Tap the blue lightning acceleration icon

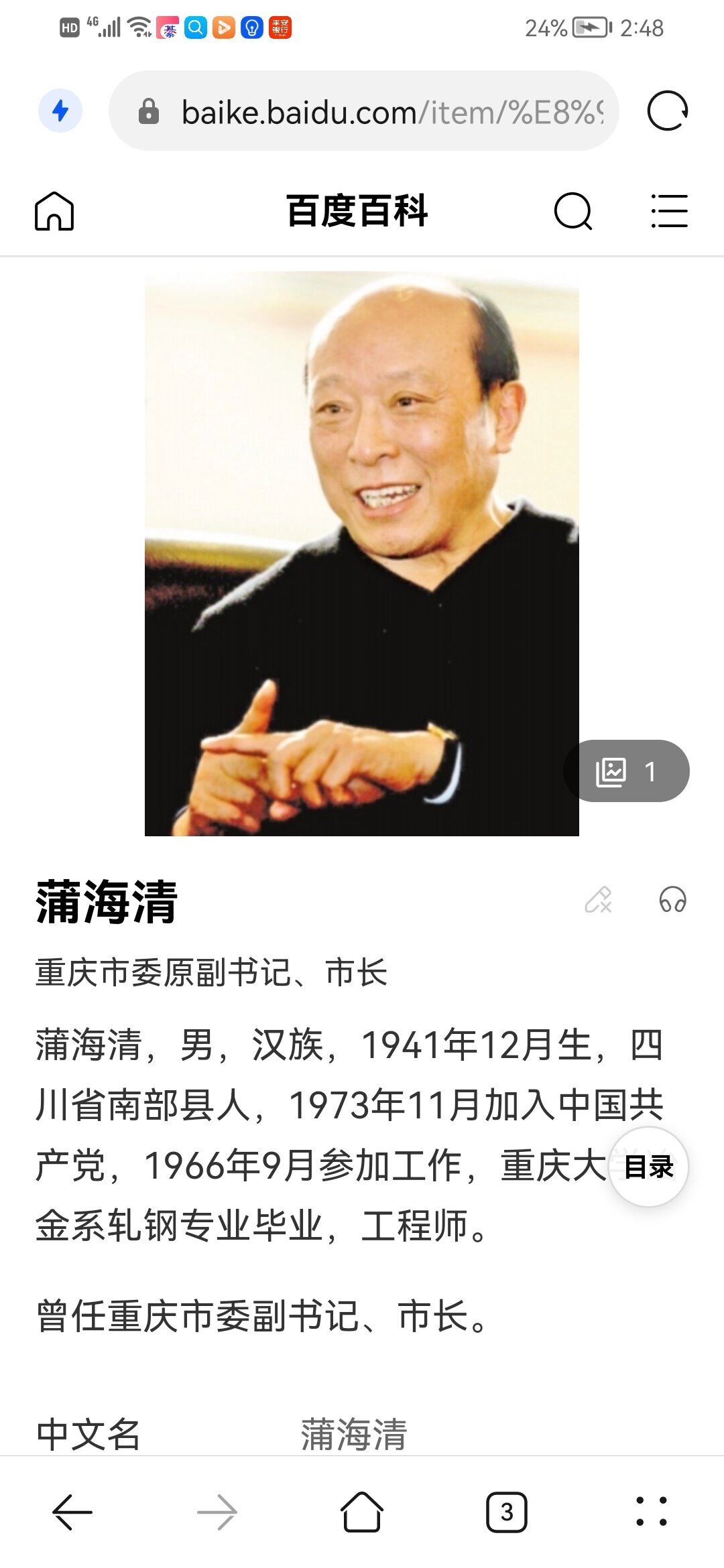coord(60,111)
